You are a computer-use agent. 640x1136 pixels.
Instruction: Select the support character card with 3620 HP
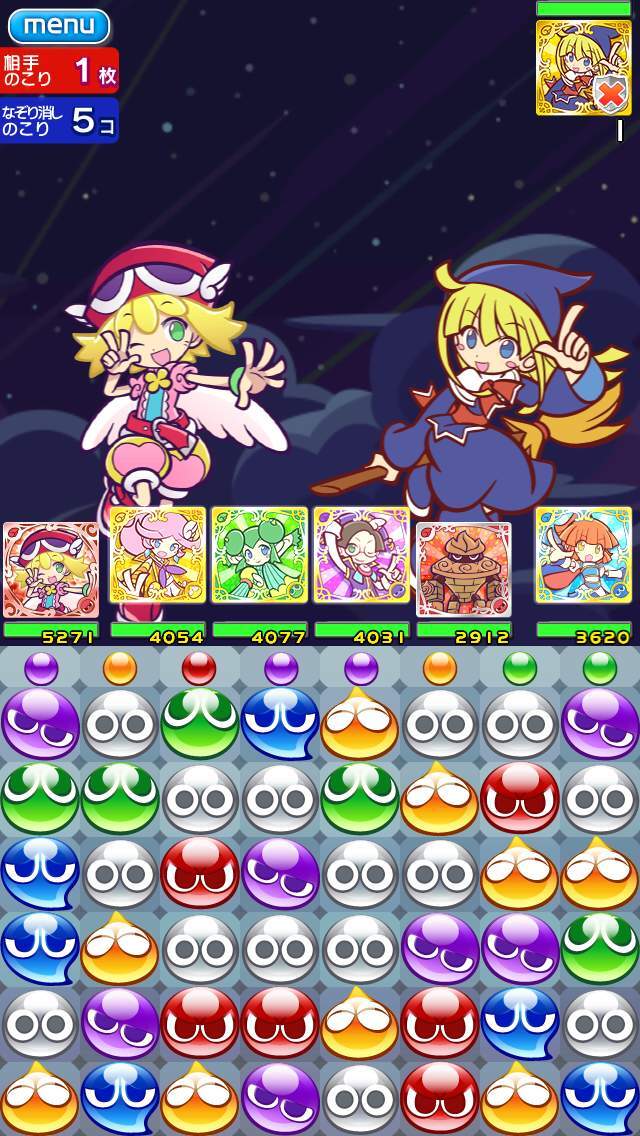pos(583,556)
